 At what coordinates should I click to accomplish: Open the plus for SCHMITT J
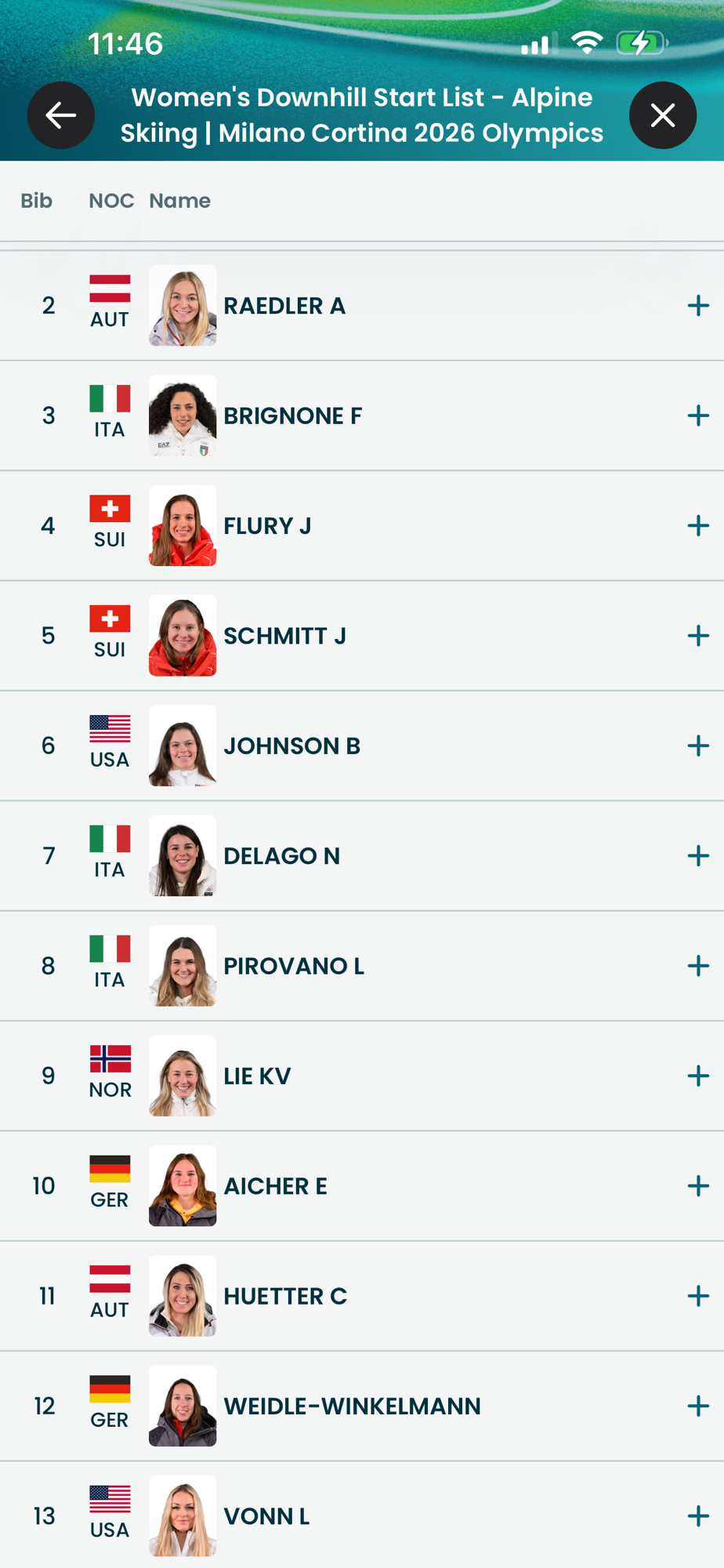point(697,636)
